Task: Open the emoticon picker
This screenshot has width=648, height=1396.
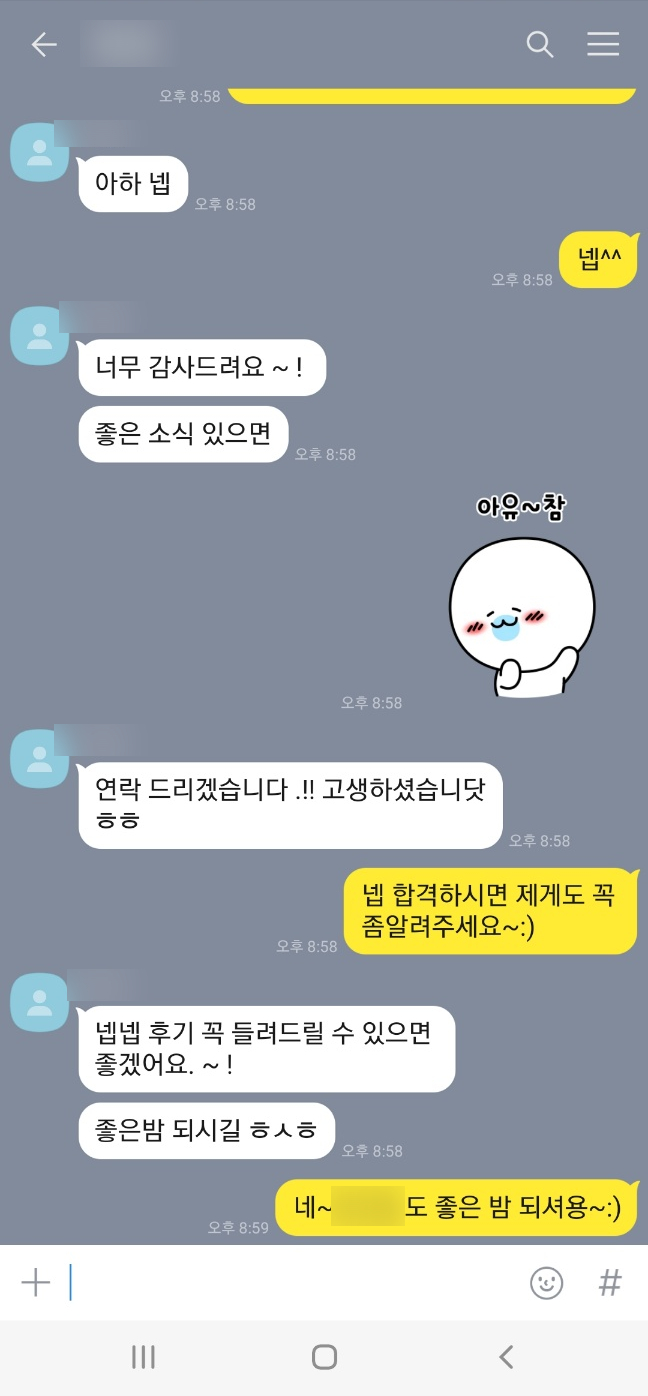Action: pyautogui.click(x=546, y=1283)
